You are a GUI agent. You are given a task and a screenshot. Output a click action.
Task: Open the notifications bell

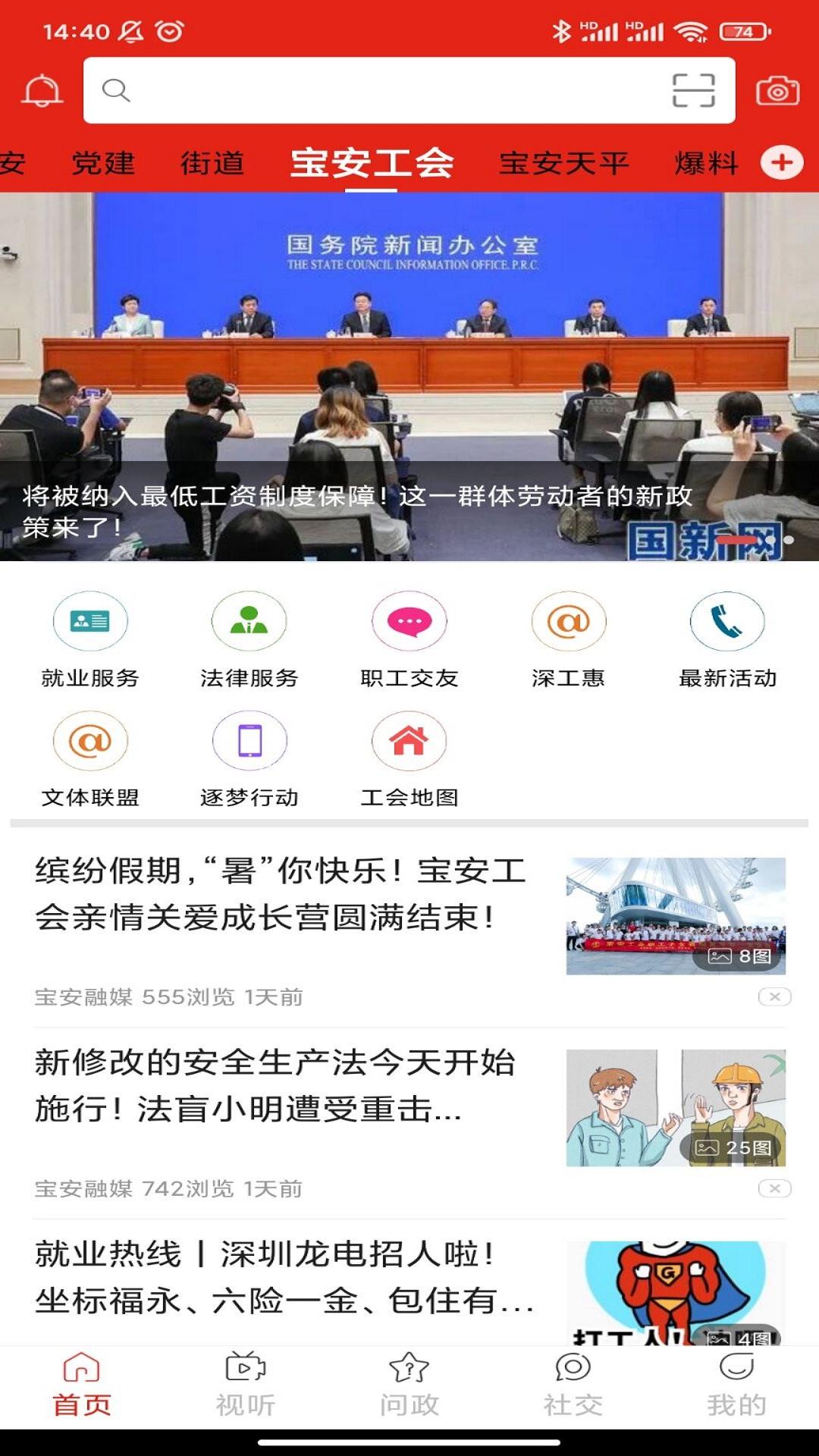[x=42, y=91]
